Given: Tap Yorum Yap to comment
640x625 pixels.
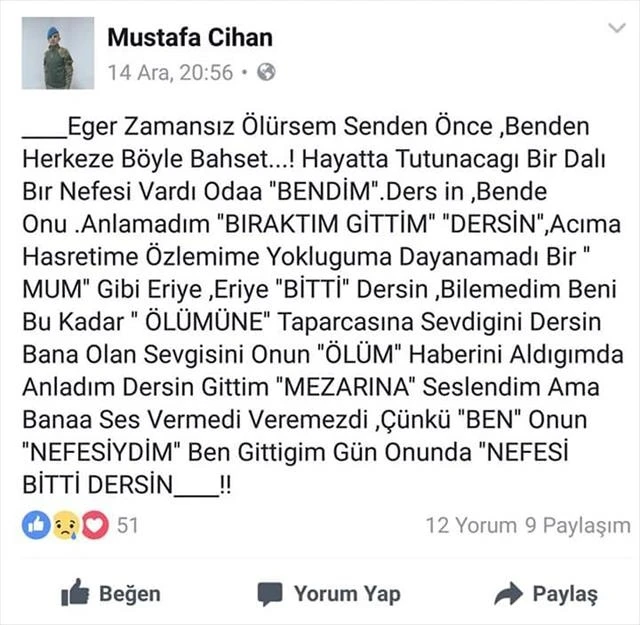Looking at the screenshot, I should coord(329,594).
